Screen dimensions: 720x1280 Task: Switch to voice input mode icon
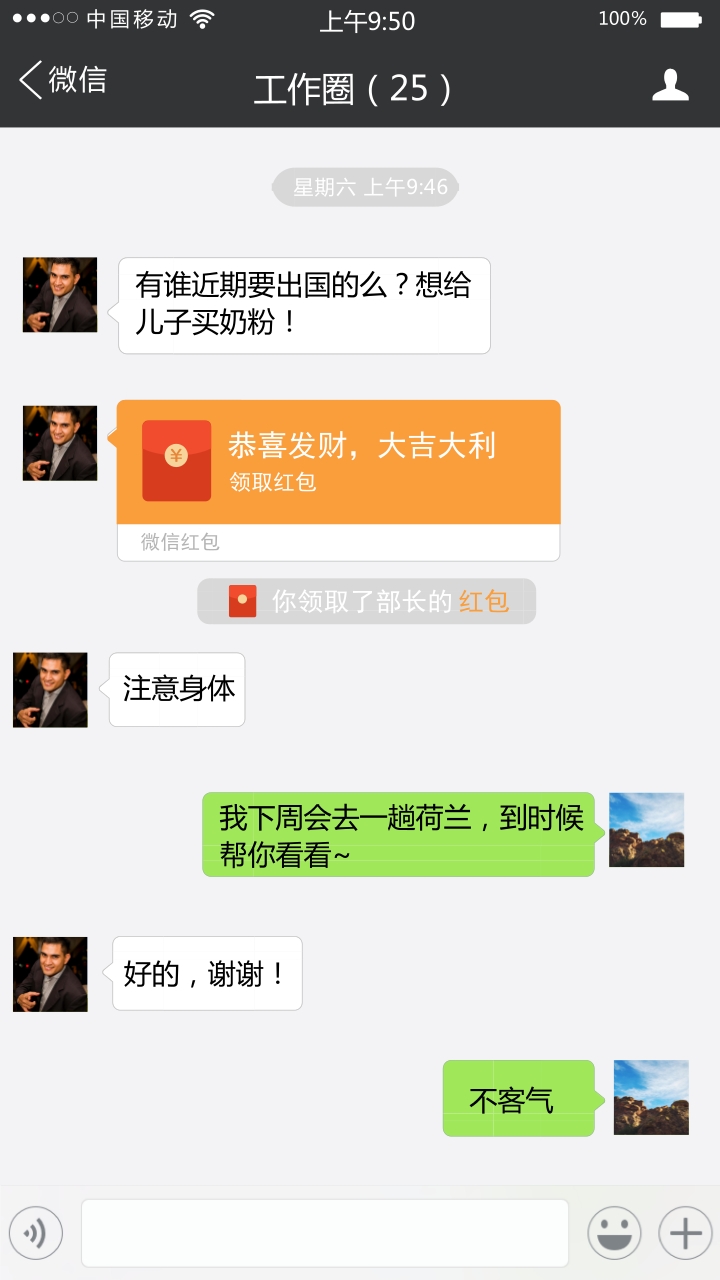pyautogui.click(x=36, y=1233)
